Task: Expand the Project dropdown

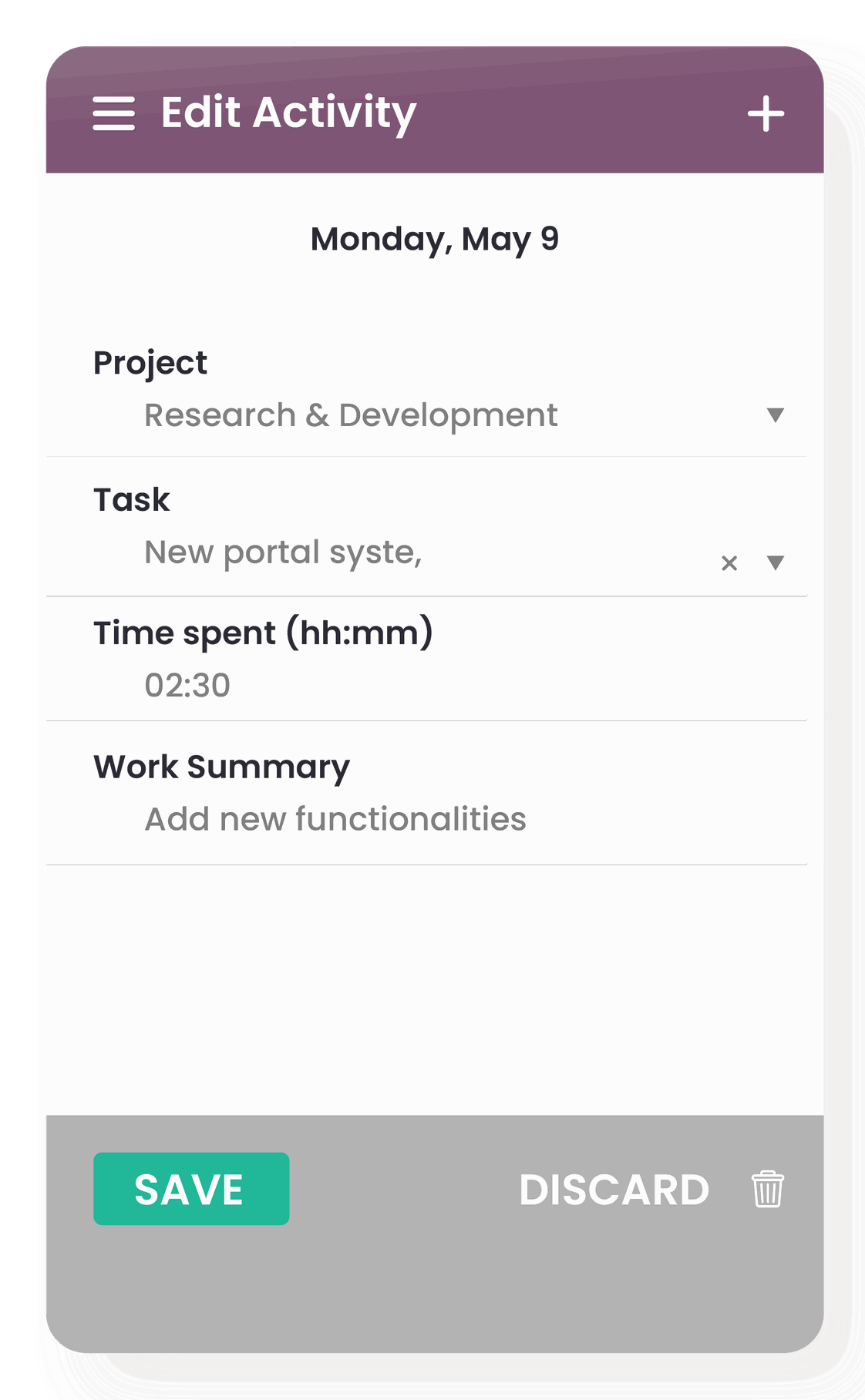Action: 776,415
